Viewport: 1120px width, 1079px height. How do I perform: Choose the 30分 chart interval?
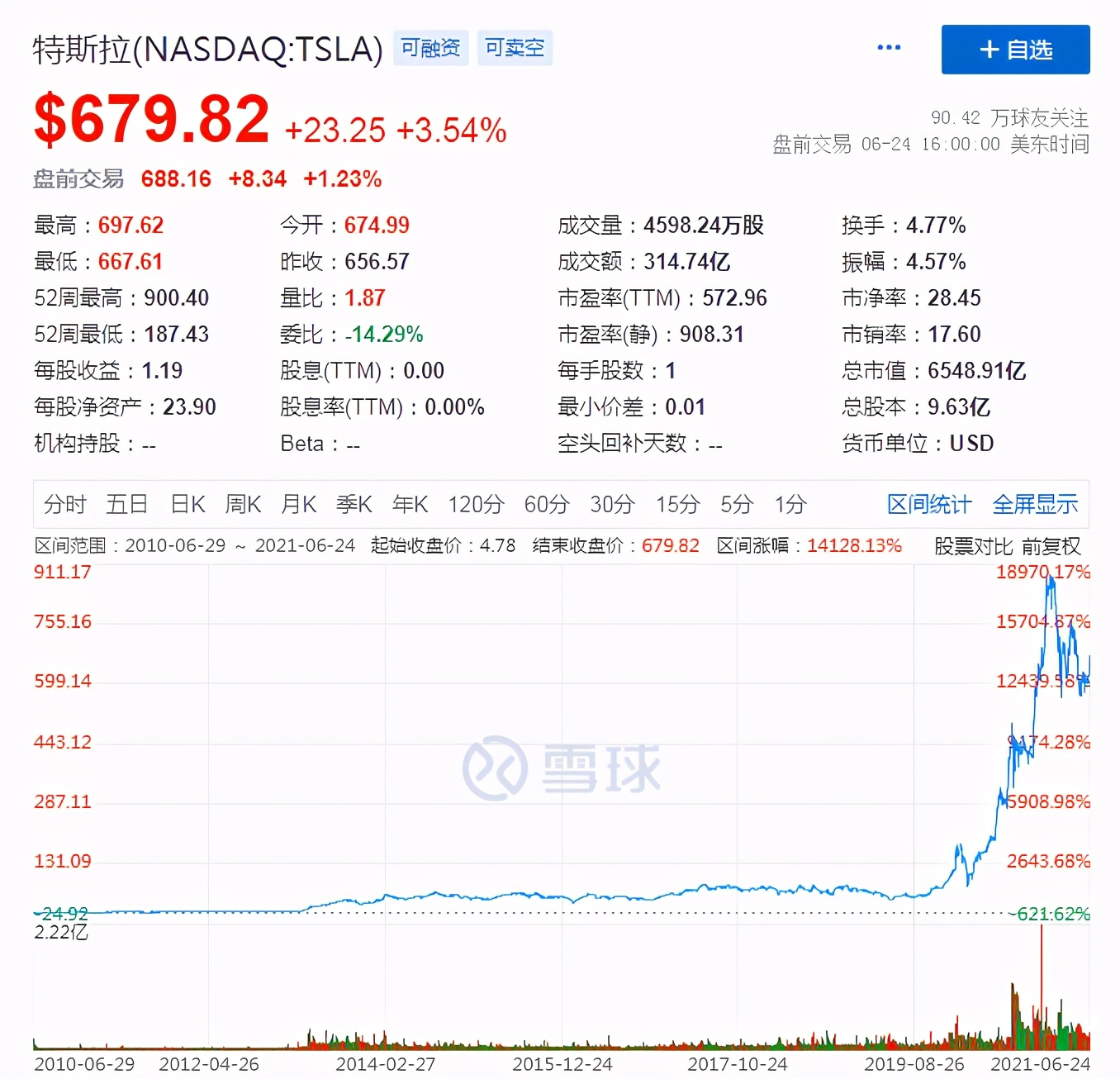point(612,504)
